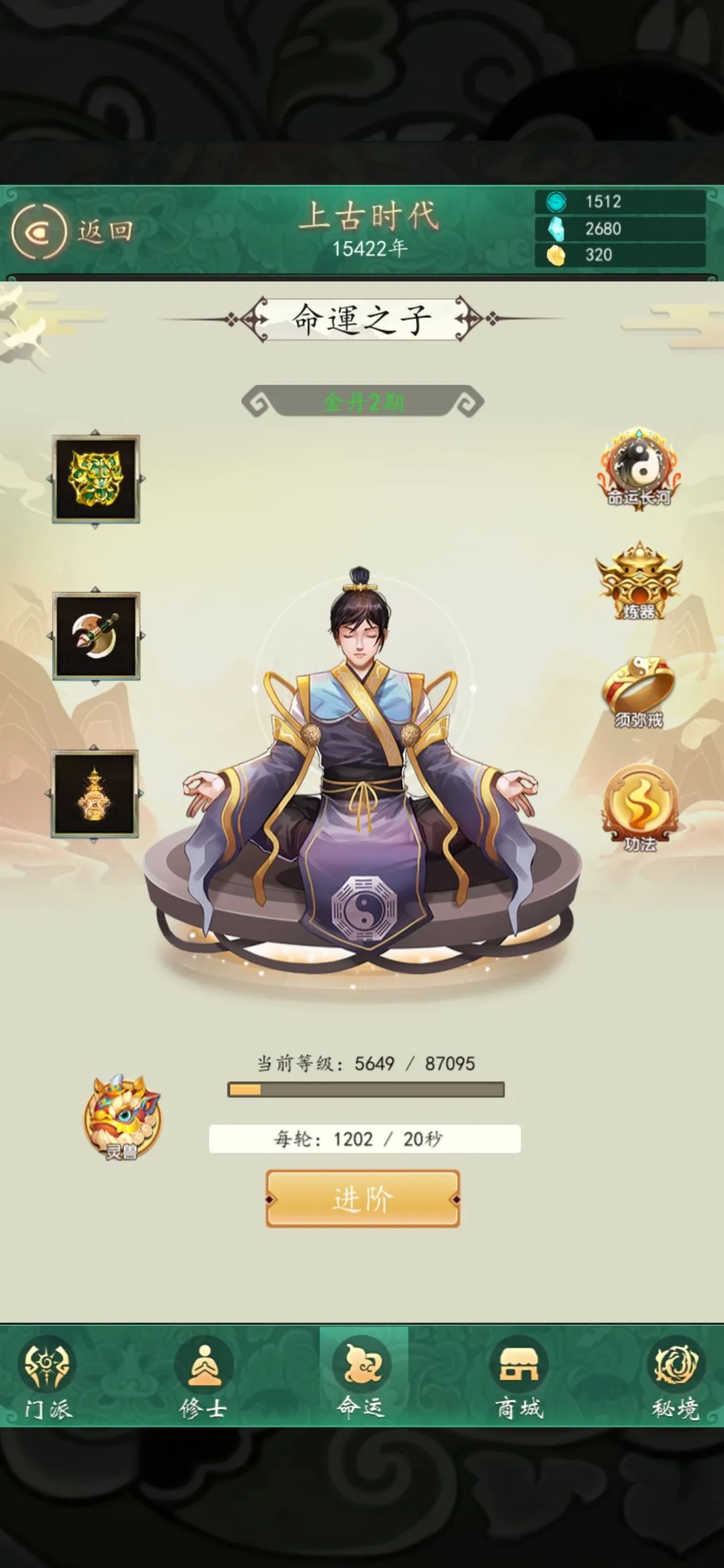Tap the 返回 back button

tap(72, 232)
